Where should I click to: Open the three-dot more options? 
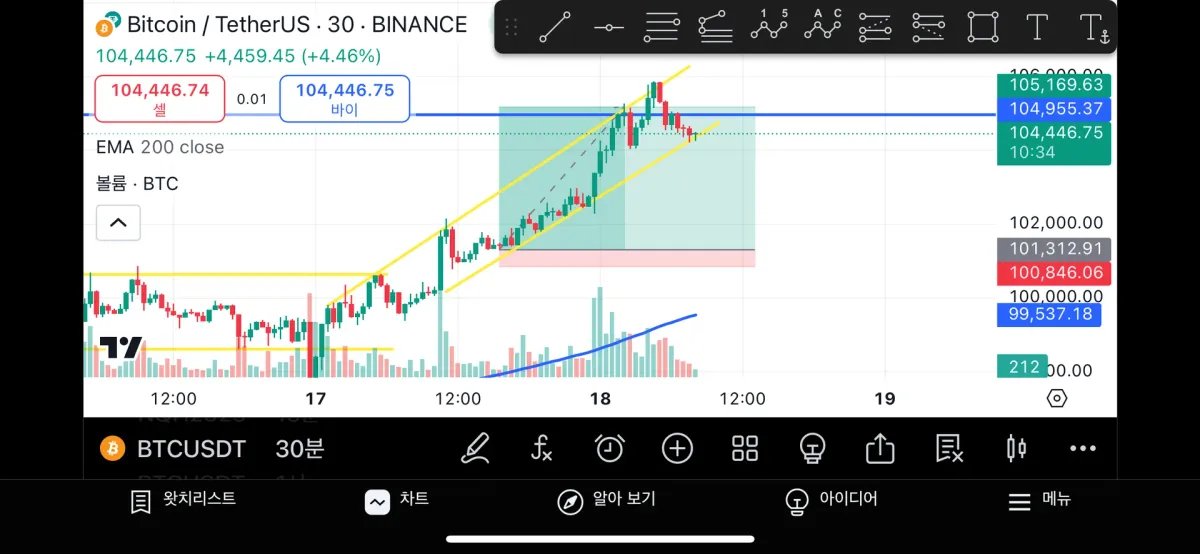[1083, 449]
